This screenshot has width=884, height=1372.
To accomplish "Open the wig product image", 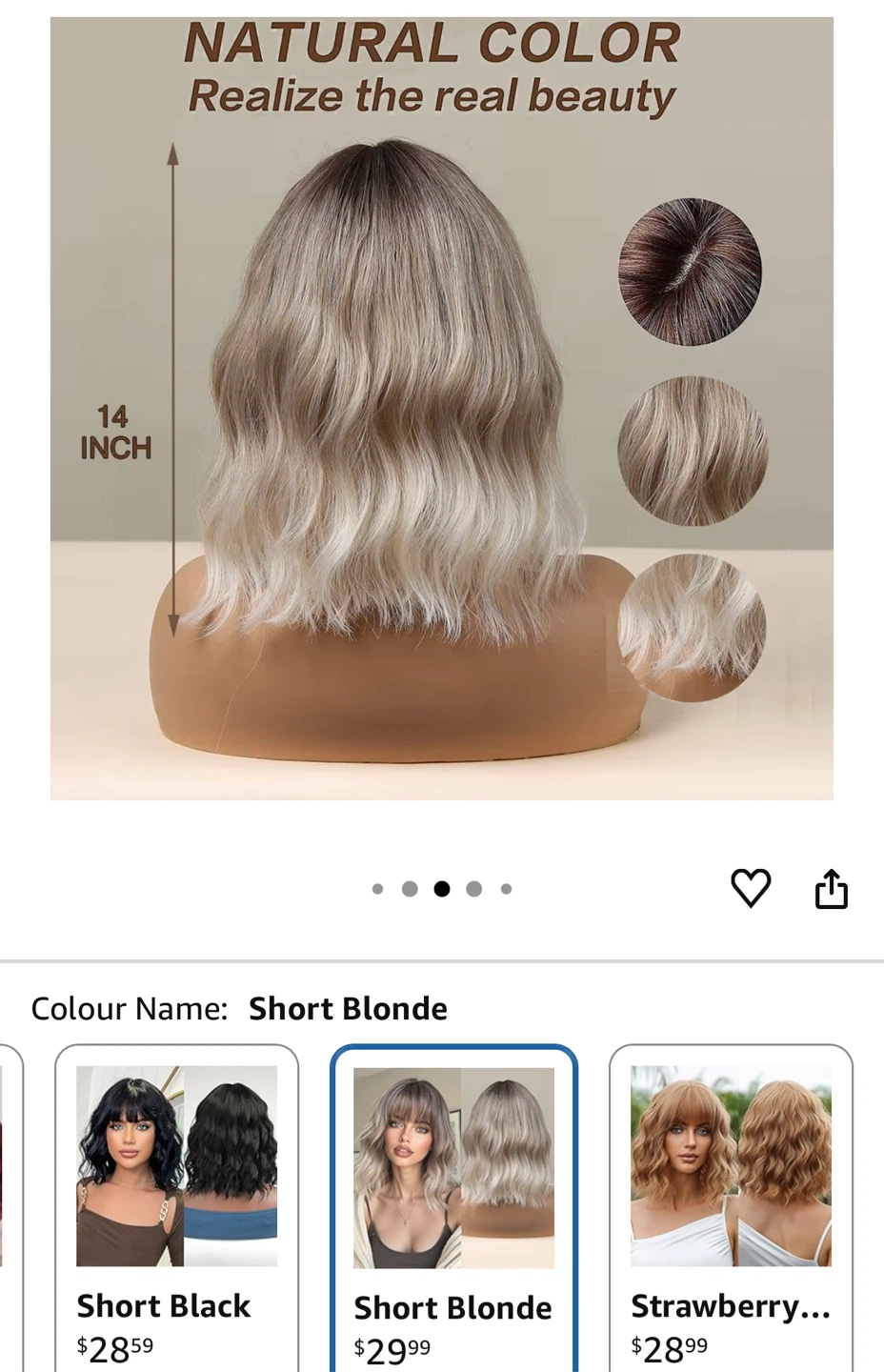I will point(442,408).
